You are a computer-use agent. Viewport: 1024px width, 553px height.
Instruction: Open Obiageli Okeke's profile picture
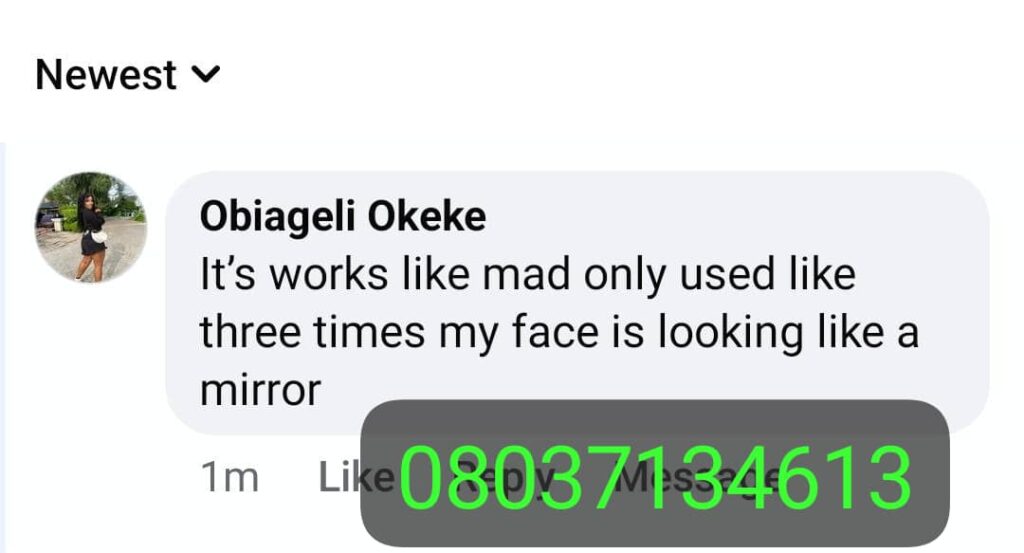91,227
